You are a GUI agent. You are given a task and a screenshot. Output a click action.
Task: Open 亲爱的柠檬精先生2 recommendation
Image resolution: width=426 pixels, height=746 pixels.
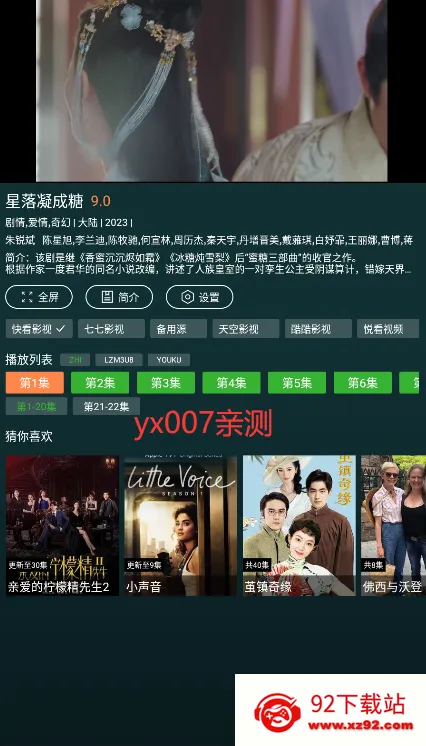tap(62, 525)
